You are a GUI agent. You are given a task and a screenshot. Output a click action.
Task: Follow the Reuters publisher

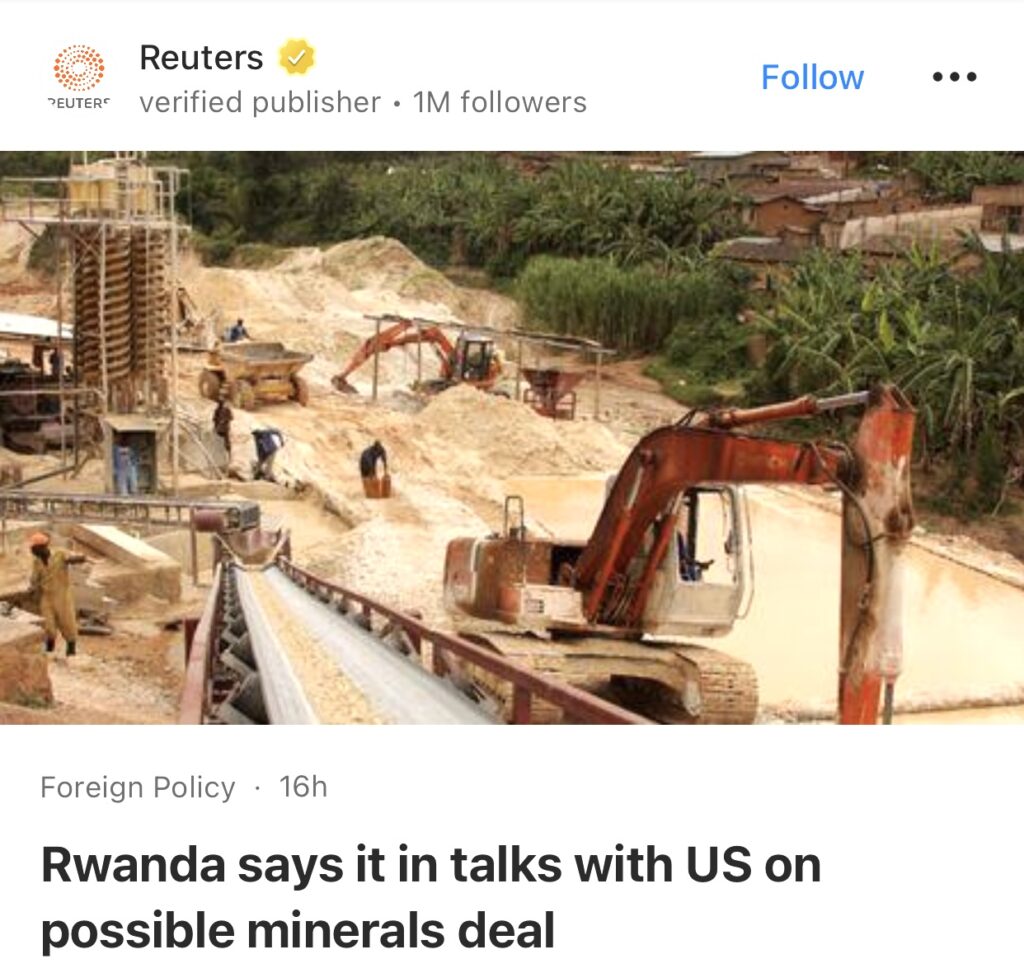tap(812, 77)
